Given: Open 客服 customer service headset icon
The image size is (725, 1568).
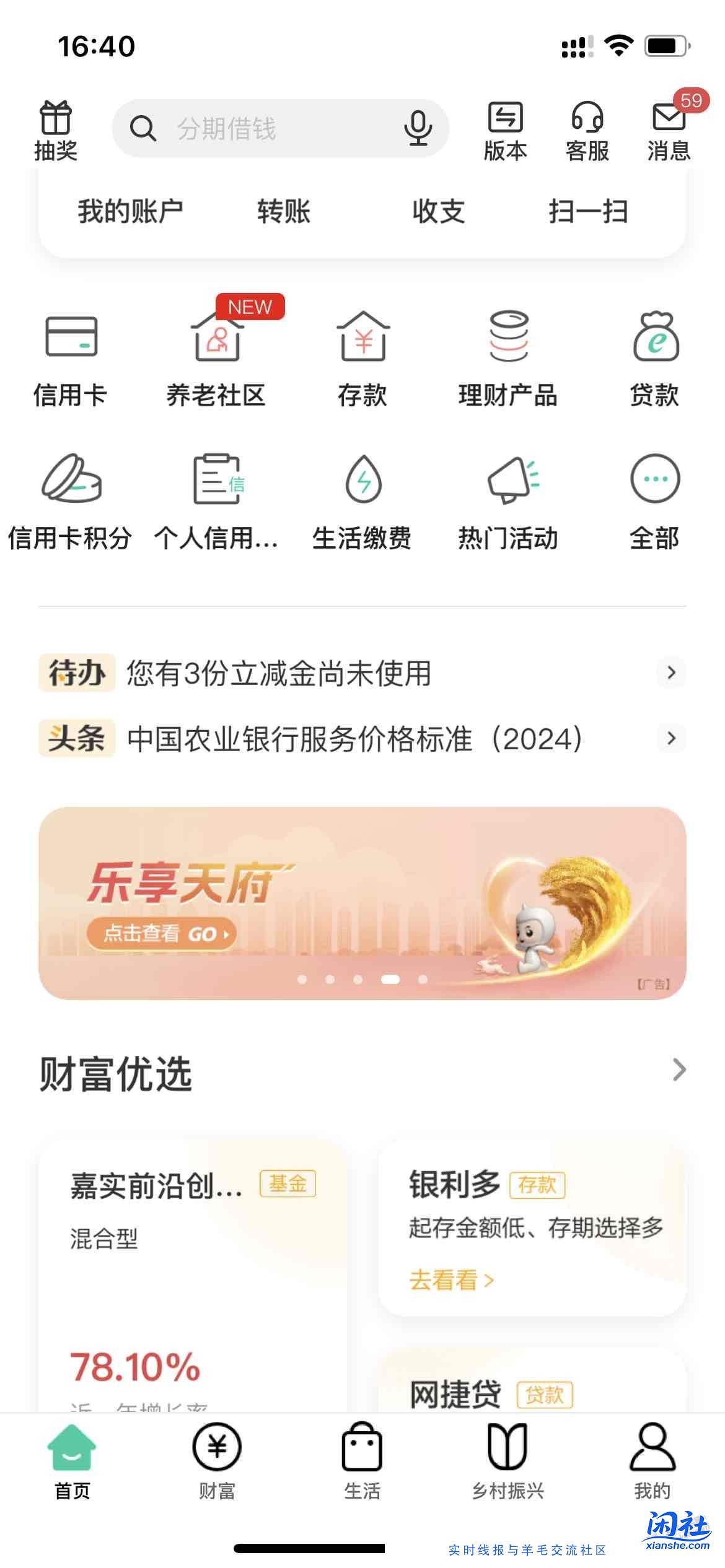Looking at the screenshot, I should click(587, 128).
